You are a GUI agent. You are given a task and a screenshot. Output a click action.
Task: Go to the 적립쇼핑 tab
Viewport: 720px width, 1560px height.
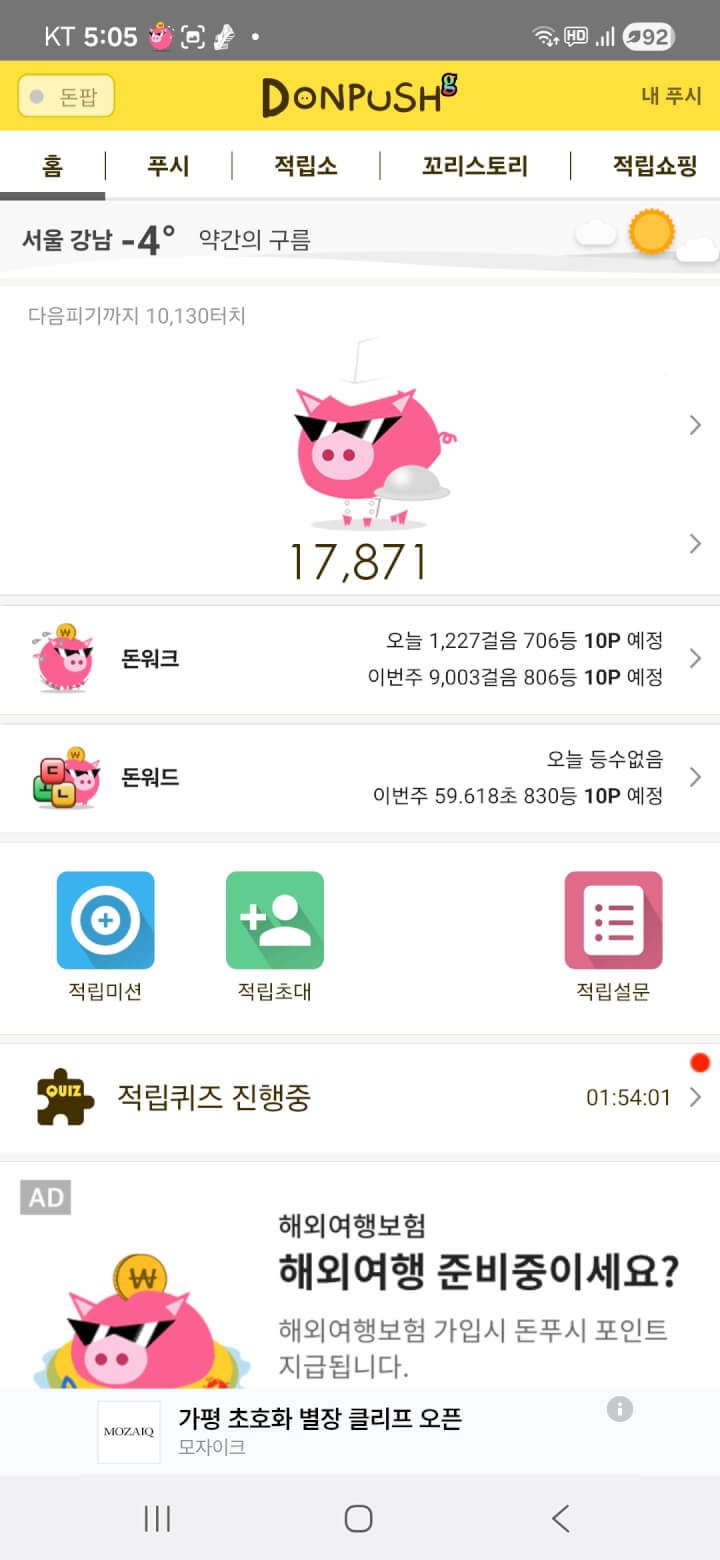(x=654, y=166)
